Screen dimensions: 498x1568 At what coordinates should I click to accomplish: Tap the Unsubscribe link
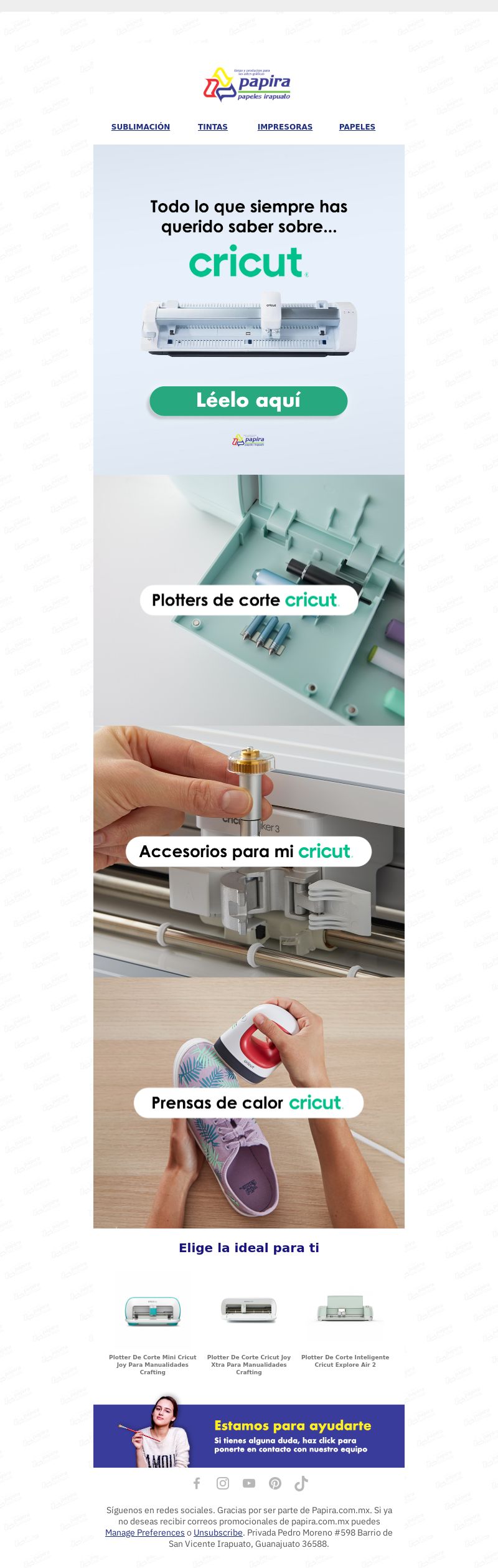point(218,1532)
